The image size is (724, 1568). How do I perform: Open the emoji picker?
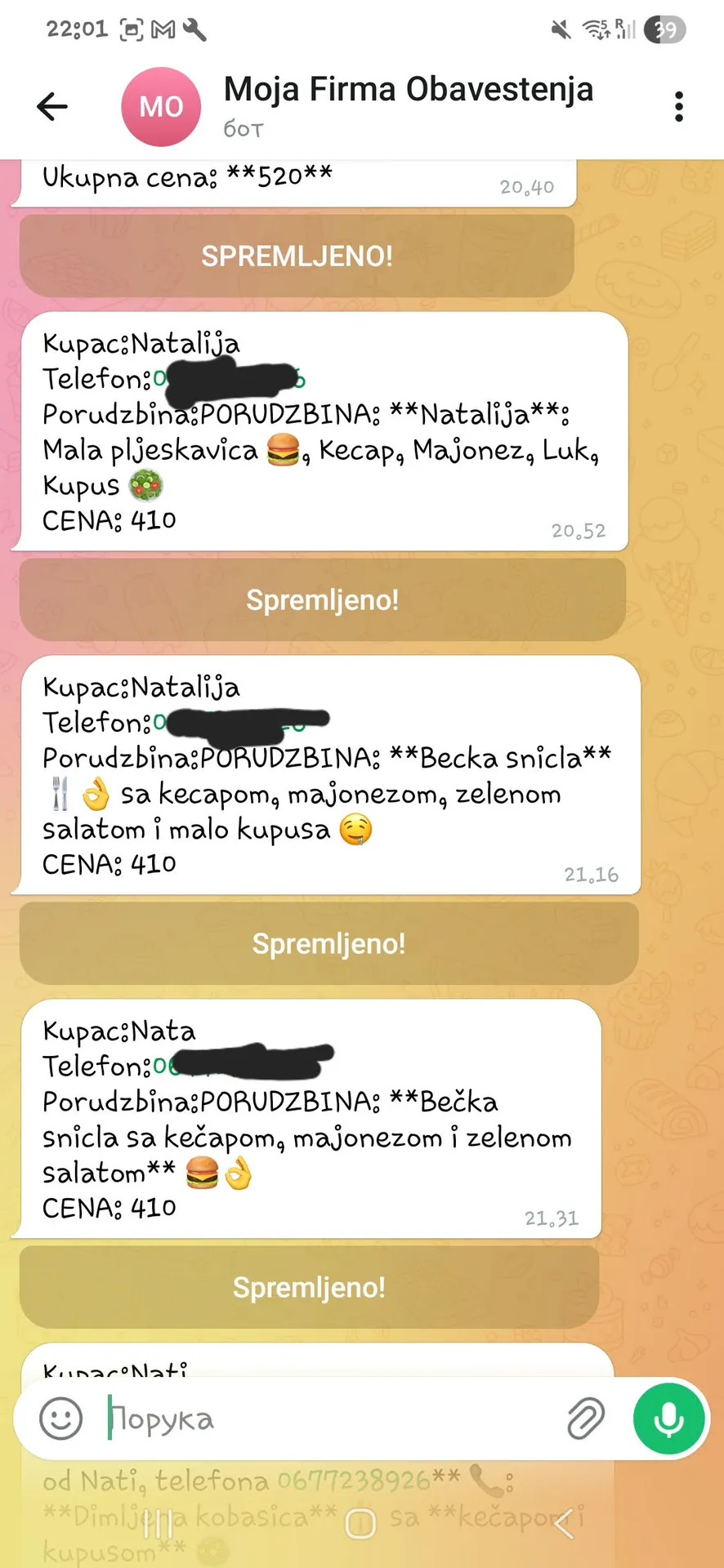click(x=61, y=1419)
